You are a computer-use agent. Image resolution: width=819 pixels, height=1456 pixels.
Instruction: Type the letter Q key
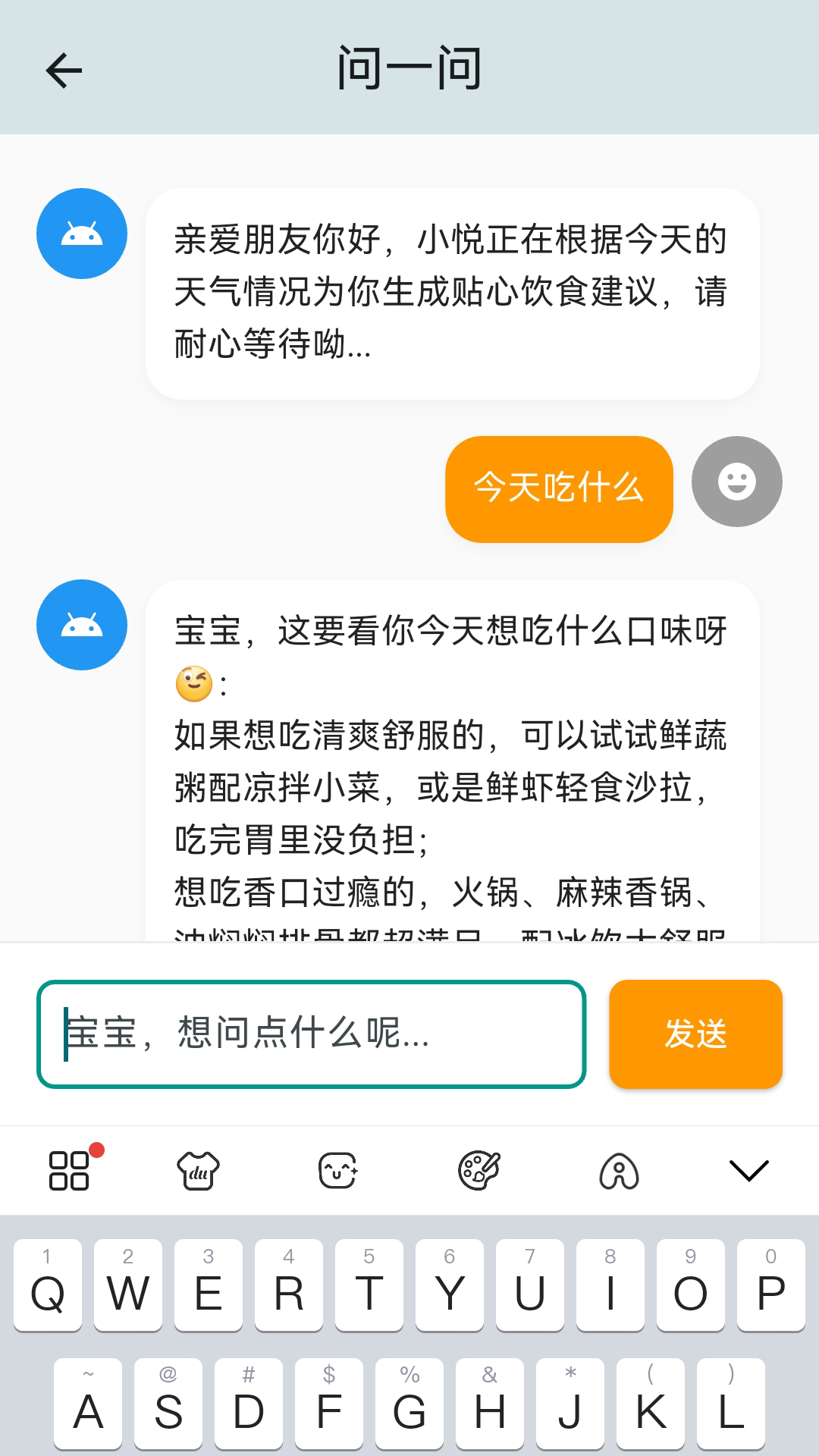48,1285
